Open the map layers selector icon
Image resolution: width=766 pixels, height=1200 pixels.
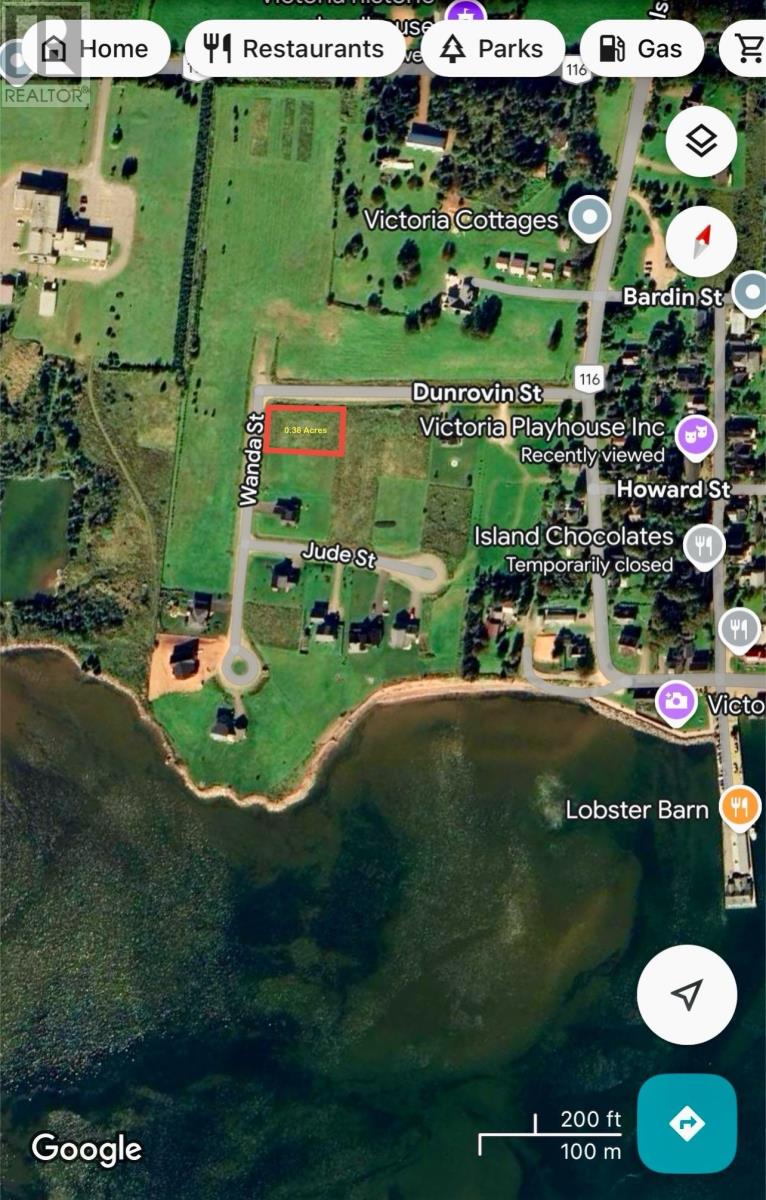coord(700,141)
